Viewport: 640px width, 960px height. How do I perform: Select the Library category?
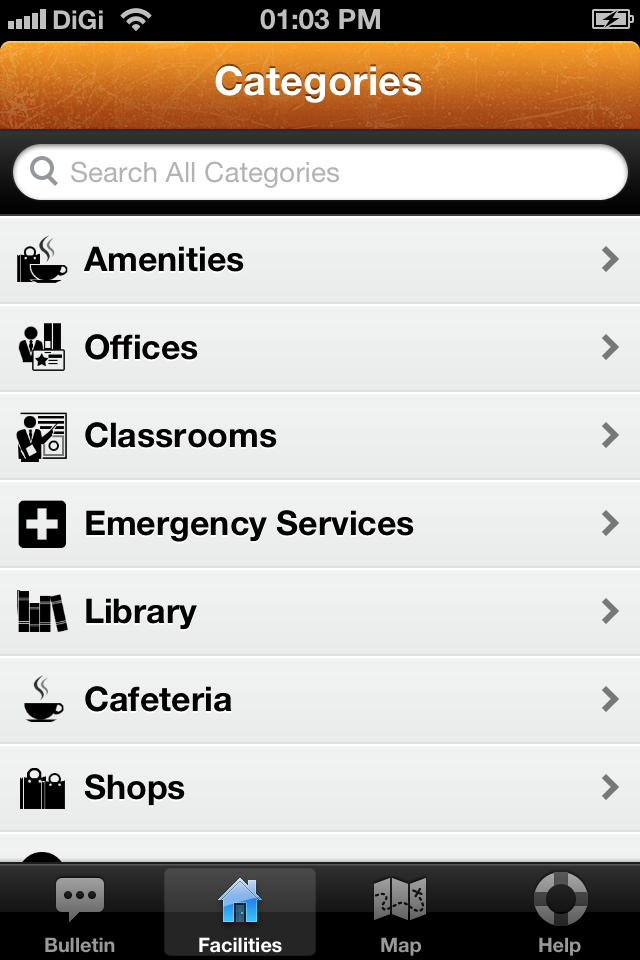pos(320,612)
